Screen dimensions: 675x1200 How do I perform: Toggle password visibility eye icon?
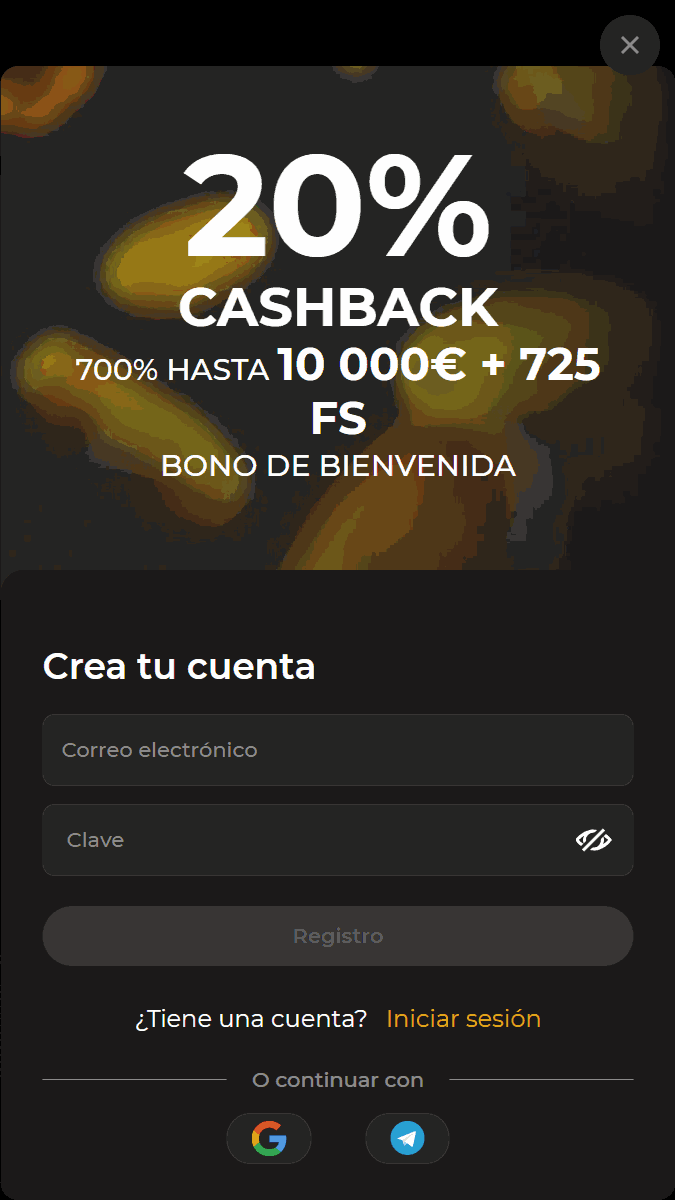pyautogui.click(x=594, y=840)
